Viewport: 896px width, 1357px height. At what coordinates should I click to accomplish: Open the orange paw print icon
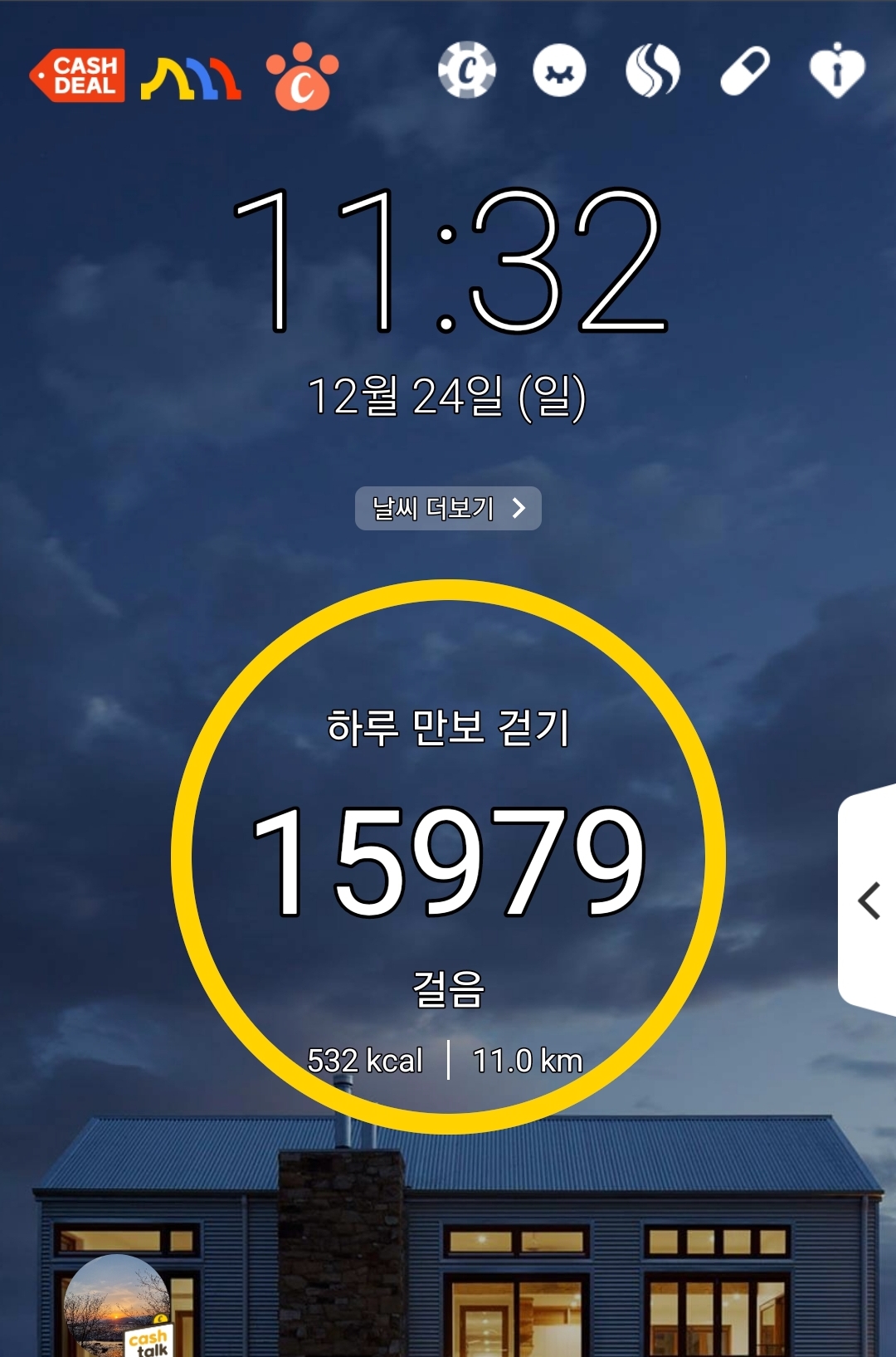(302, 77)
